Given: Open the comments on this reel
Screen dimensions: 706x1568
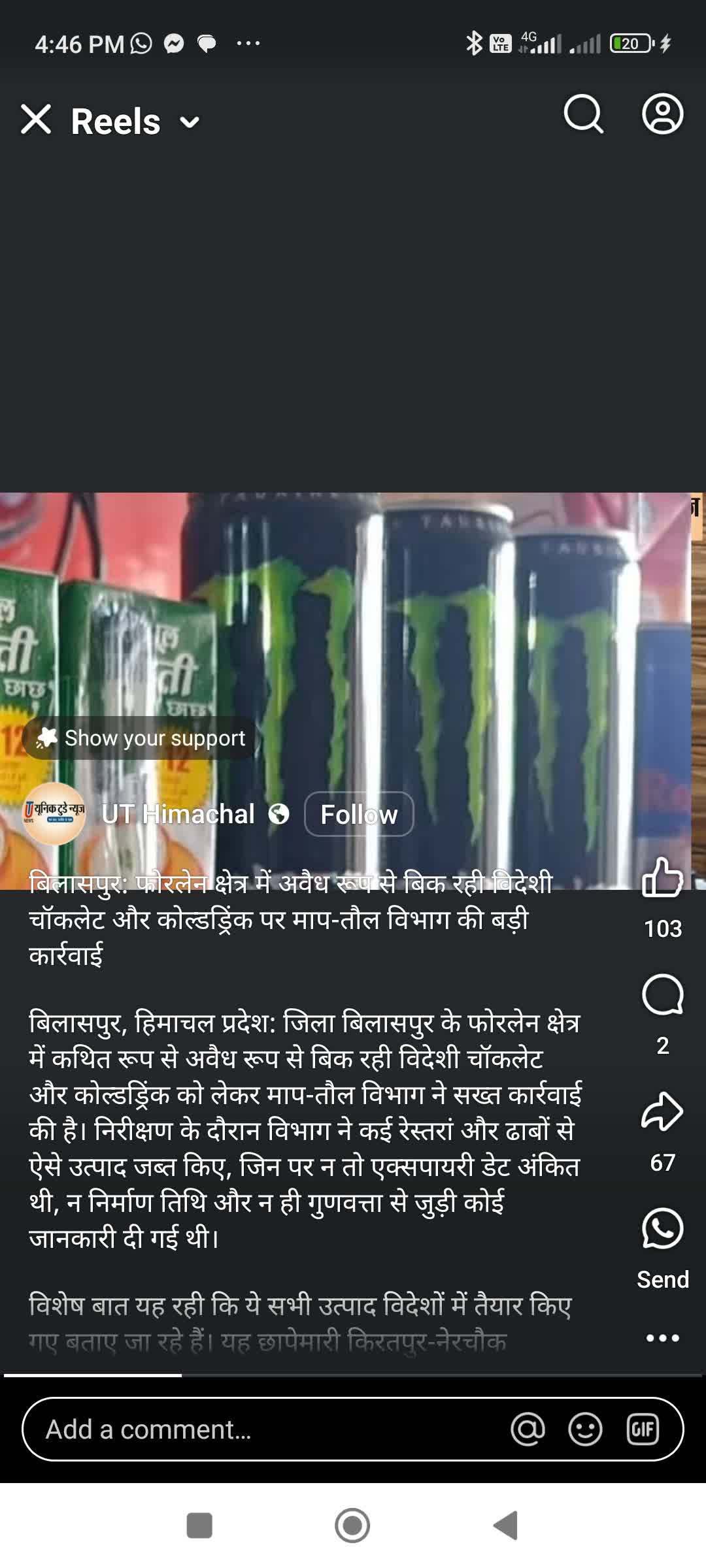Looking at the screenshot, I should pyautogui.click(x=662, y=996).
